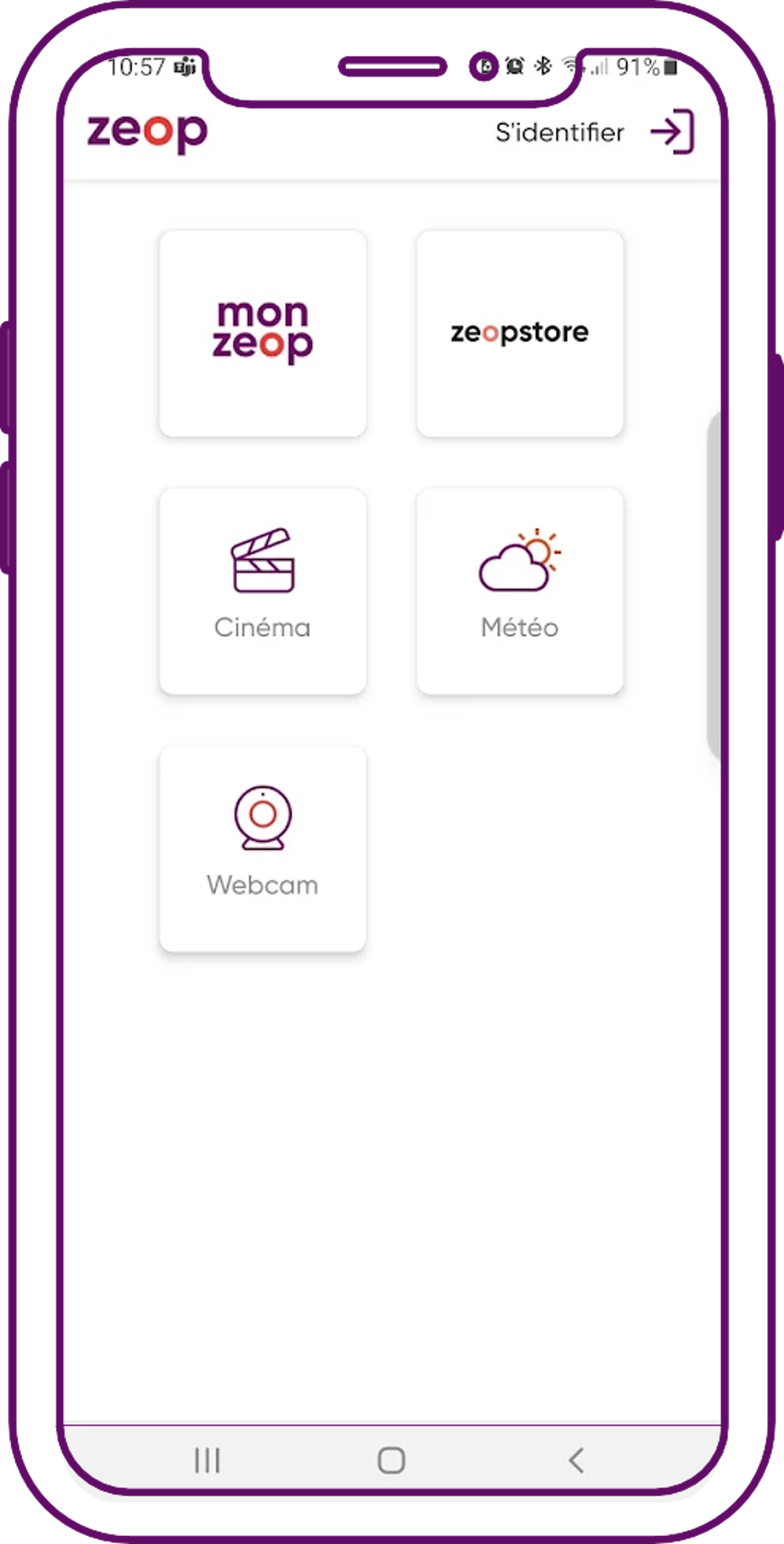Image resolution: width=784 pixels, height=1544 pixels.
Task: Open the mon zeop tile
Action: (262, 334)
